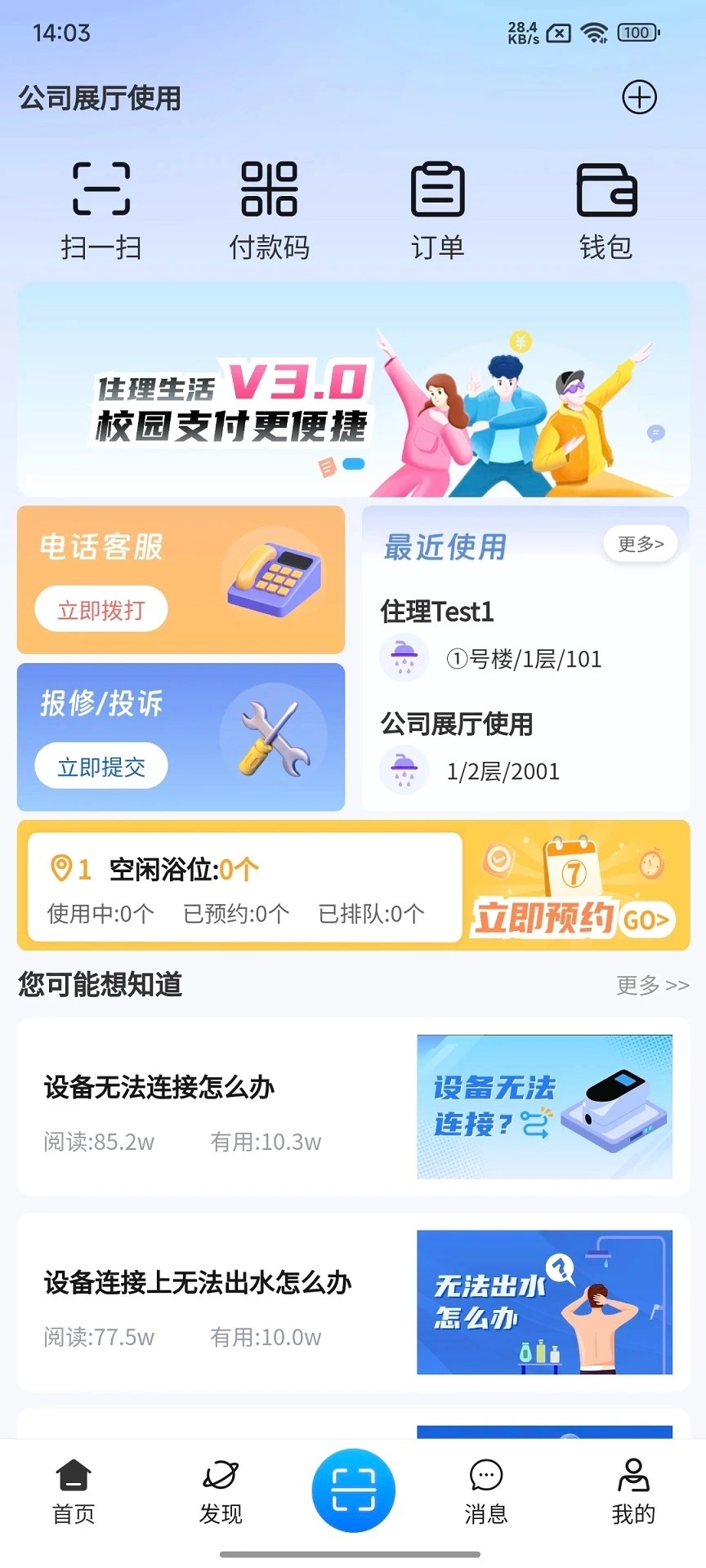This screenshot has width=706, height=1568.
Task: Tap the location pin beside 空闲浴位
Action: click(60, 869)
